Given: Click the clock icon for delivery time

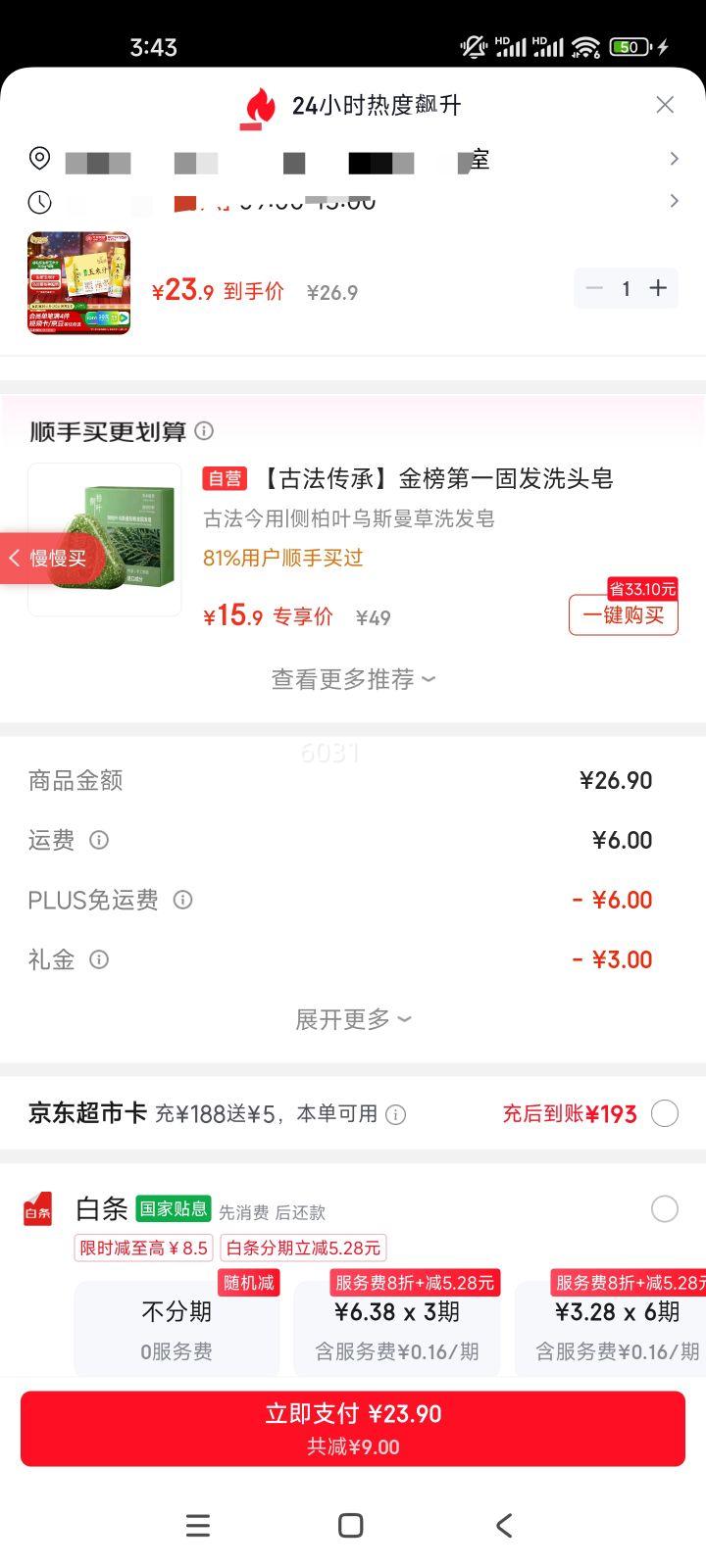Looking at the screenshot, I should pyautogui.click(x=39, y=203).
